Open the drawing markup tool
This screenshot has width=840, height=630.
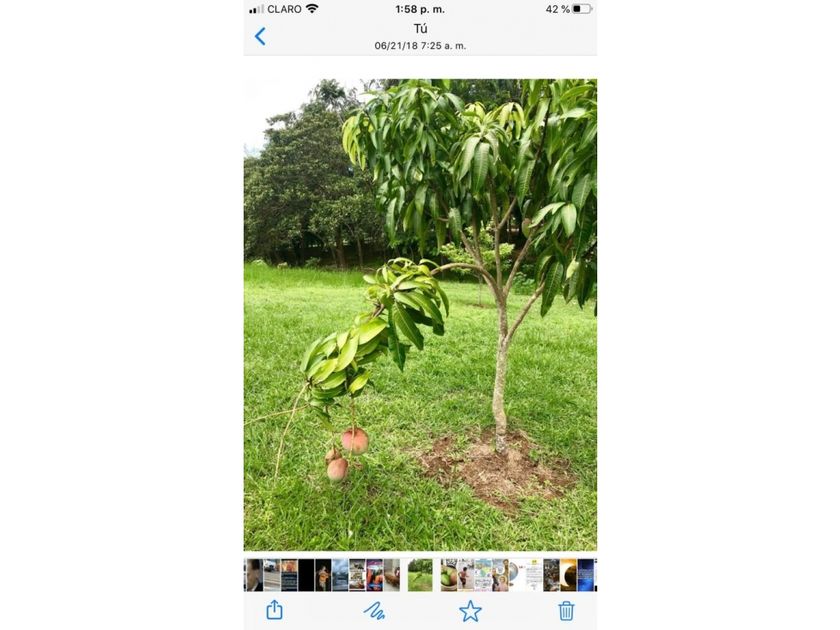tap(374, 610)
